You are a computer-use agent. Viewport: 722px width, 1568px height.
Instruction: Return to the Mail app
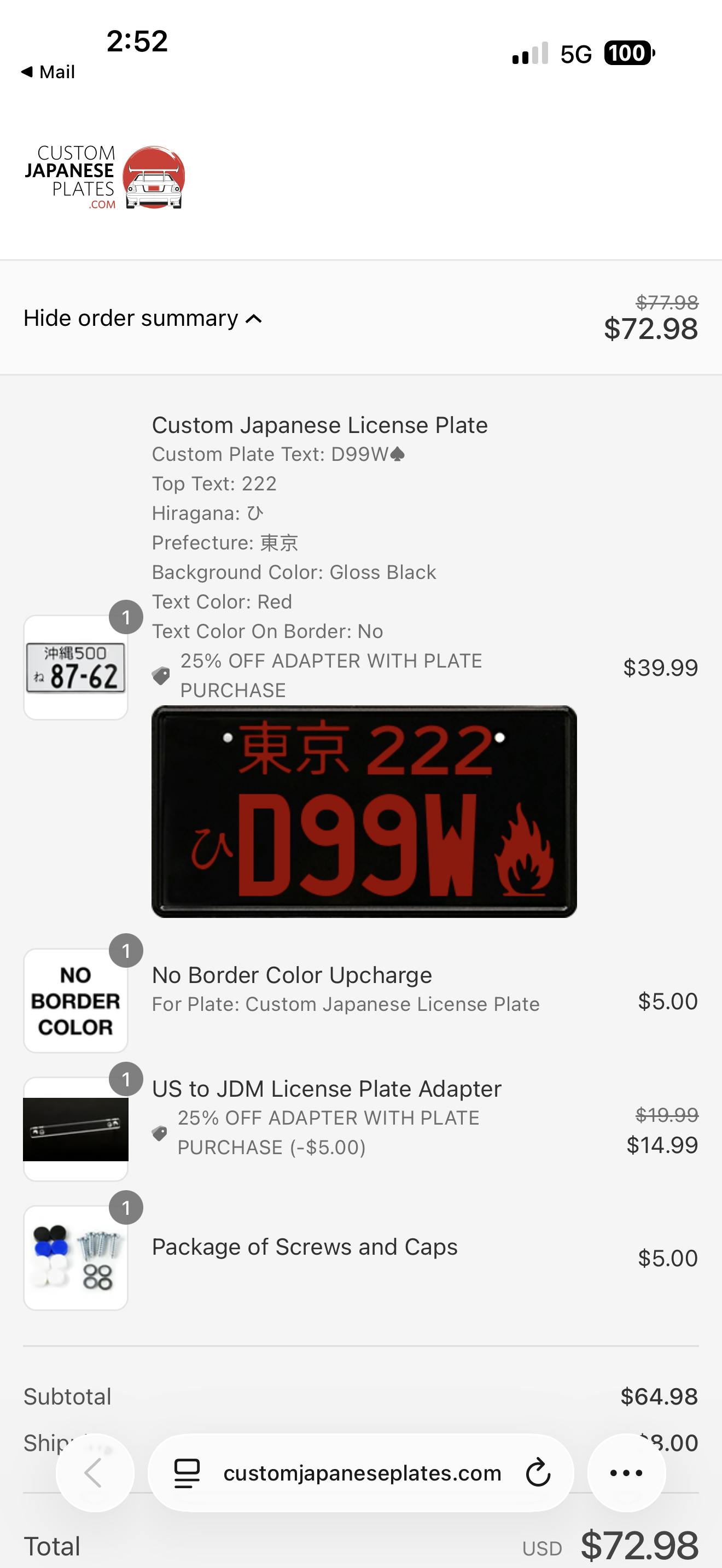[48, 72]
